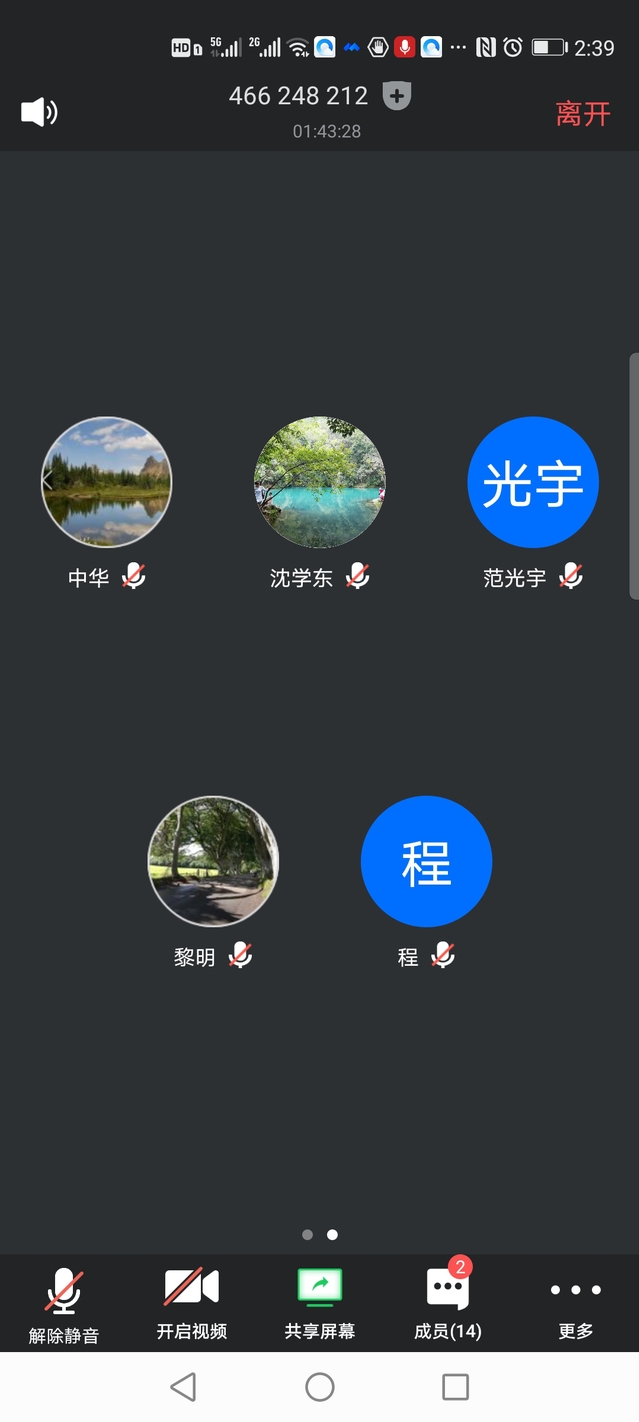This screenshot has width=639, height=1422.
Task: Open meeting info via the shield icon
Action: tap(397, 96)
